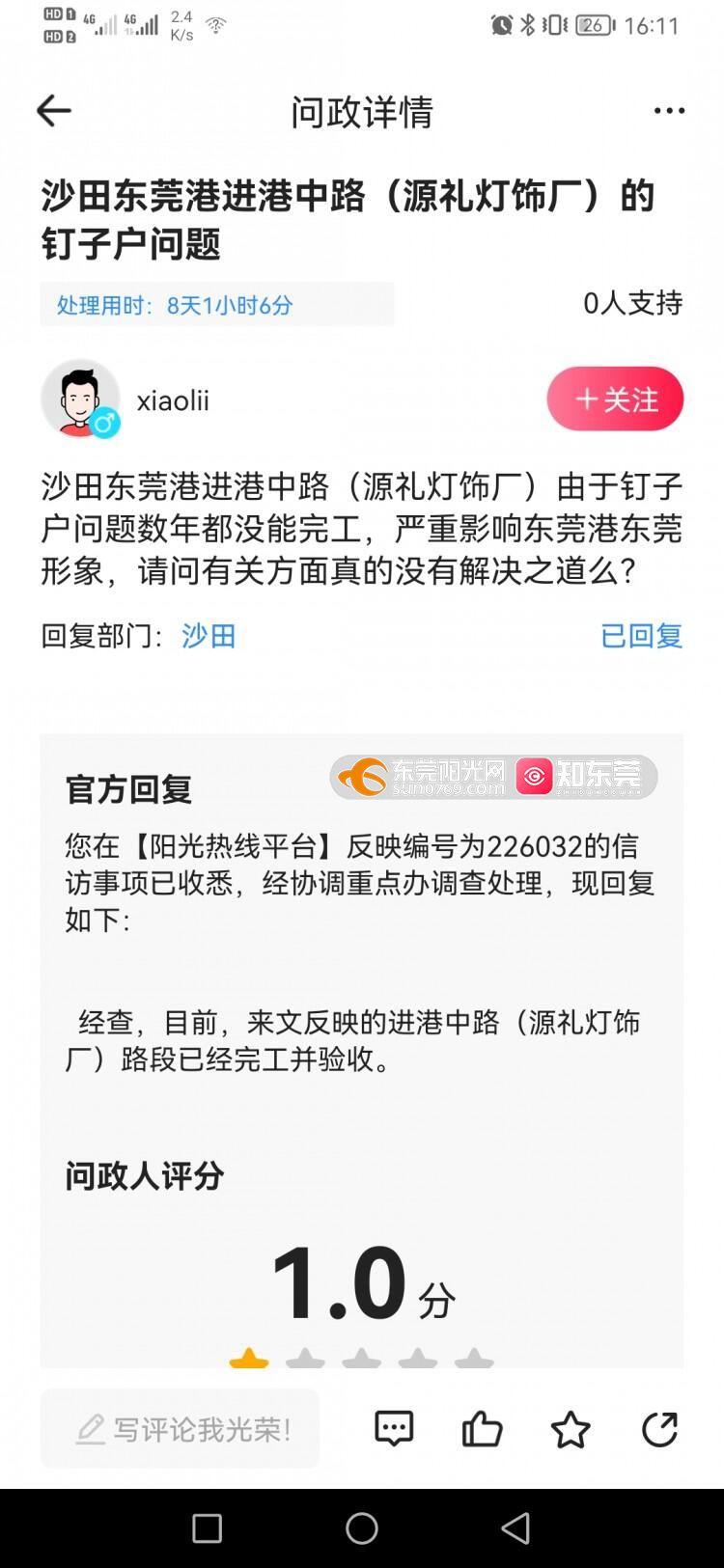
Task: Write a comment in 写评论我光荣 field
Action: [181, 1429]
